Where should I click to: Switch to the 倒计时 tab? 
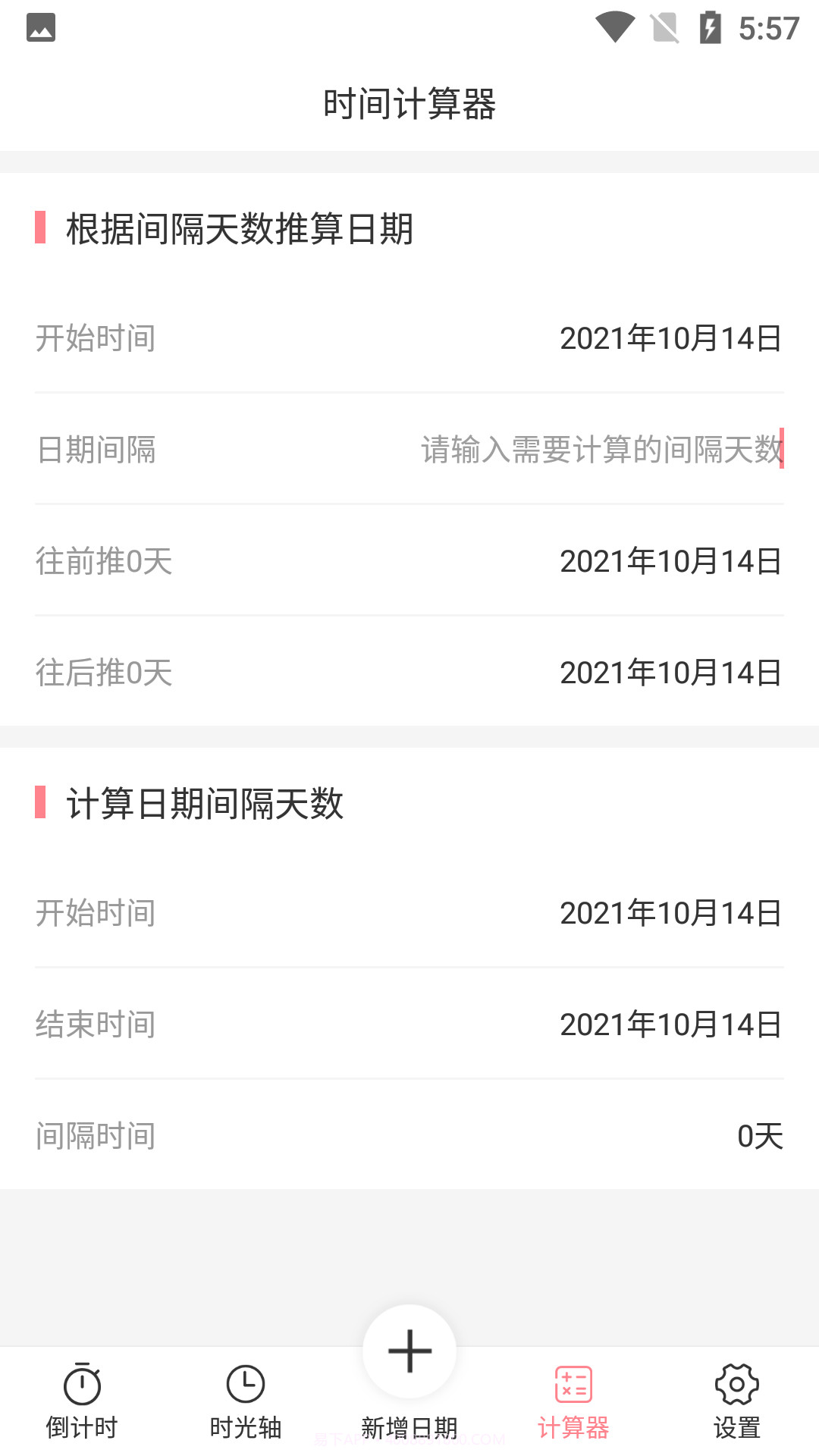(x=83, y=1426)
